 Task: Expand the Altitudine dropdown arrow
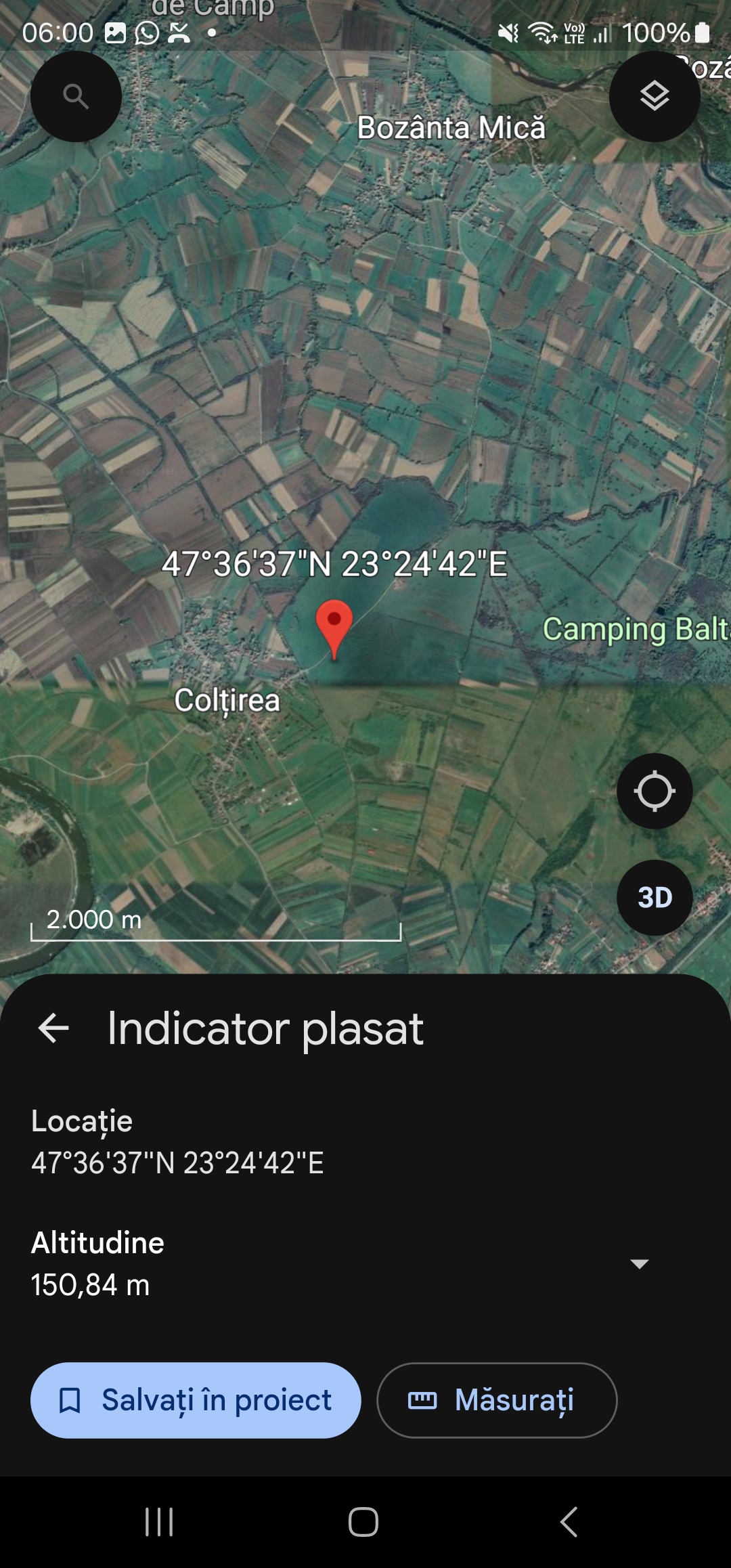pos(640,1263)
